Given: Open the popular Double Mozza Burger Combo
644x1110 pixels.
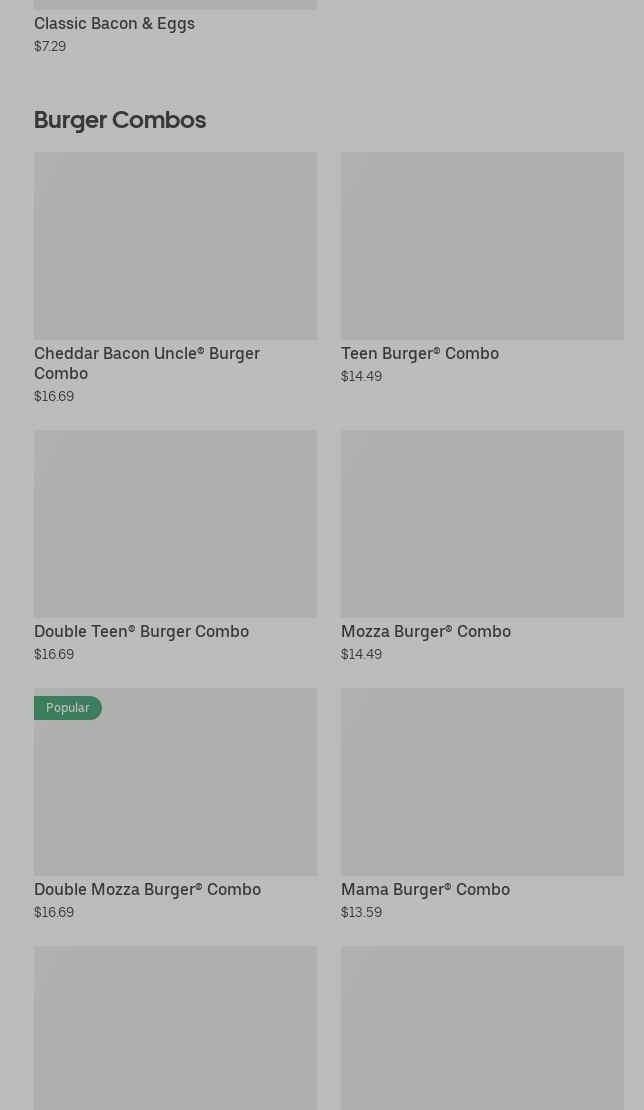Looking at the screenshot, I should point(175,805).
